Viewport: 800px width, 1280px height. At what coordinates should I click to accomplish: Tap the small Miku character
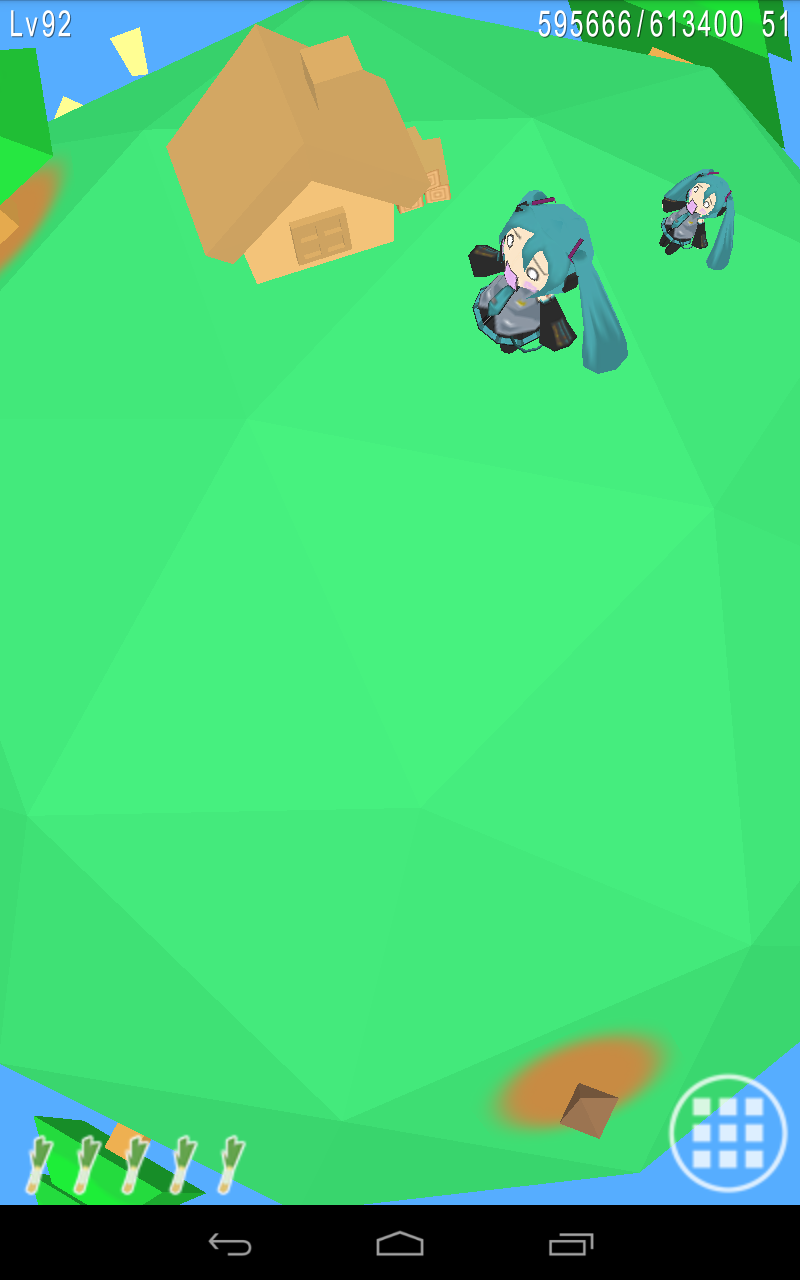pos(697,219)
